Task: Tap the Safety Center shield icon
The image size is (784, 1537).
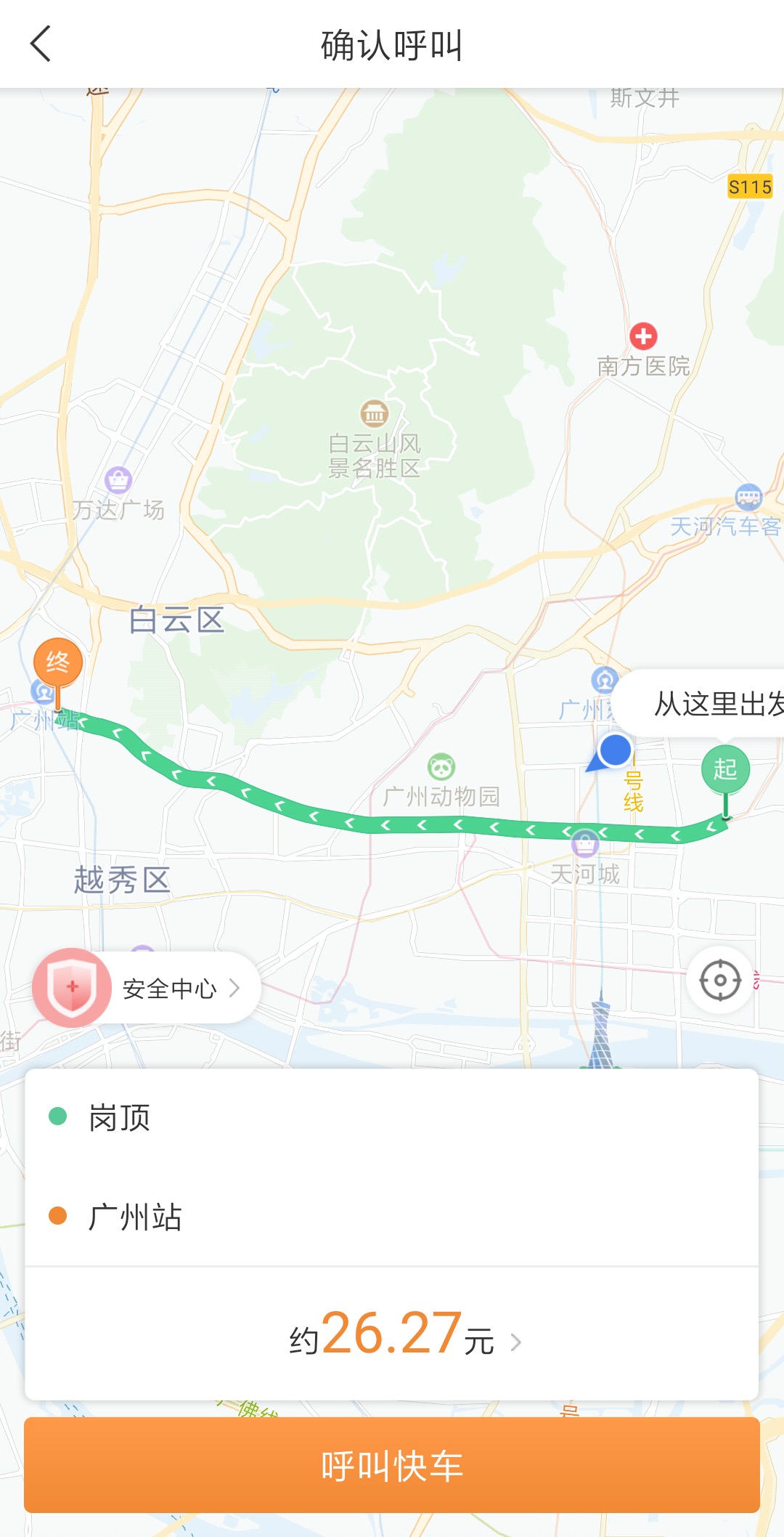Action: (72, 986)
